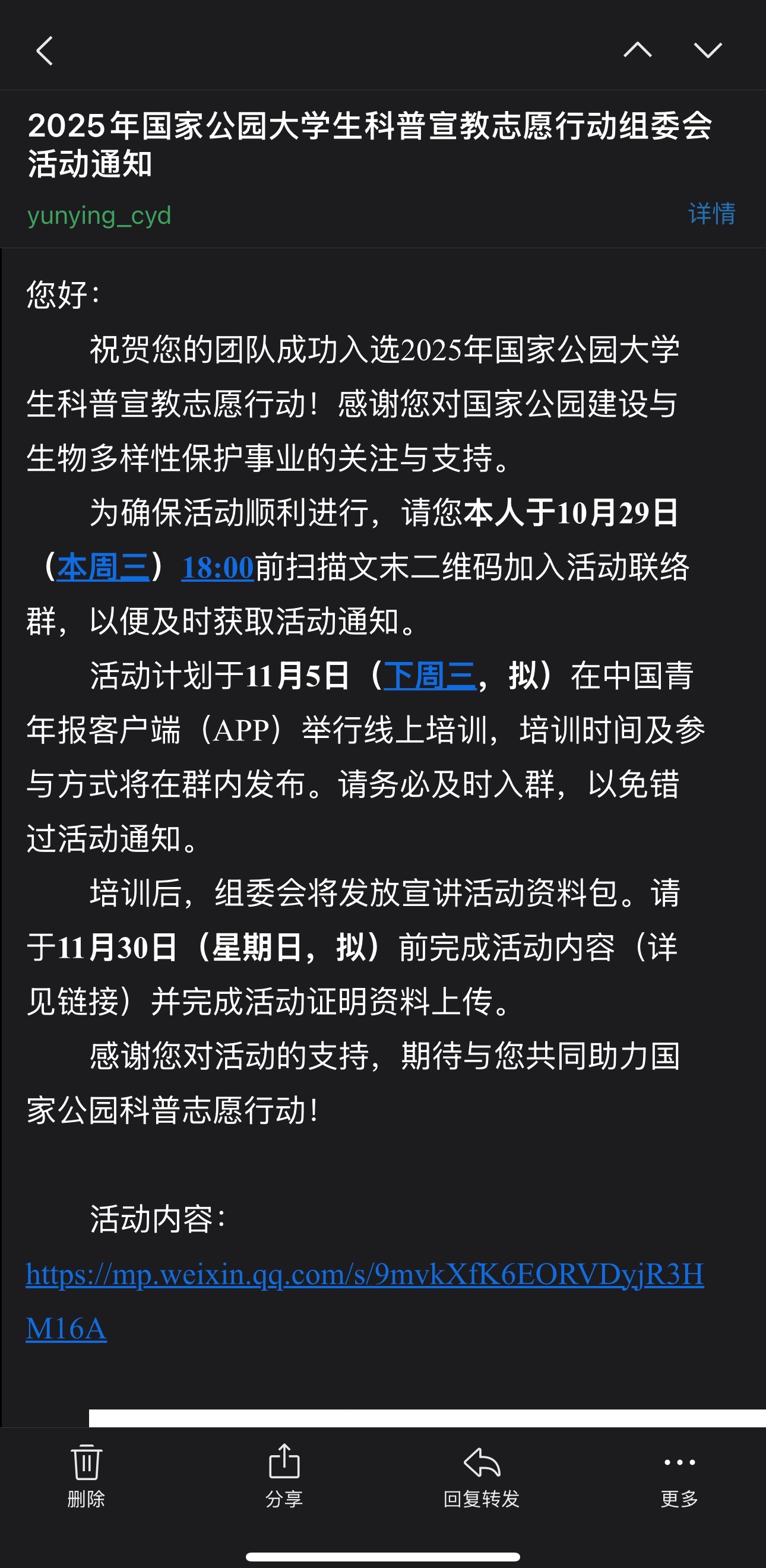The image size is (766, 1568).
Task: Tap the 18:00 time link
Action: [217, 568]
